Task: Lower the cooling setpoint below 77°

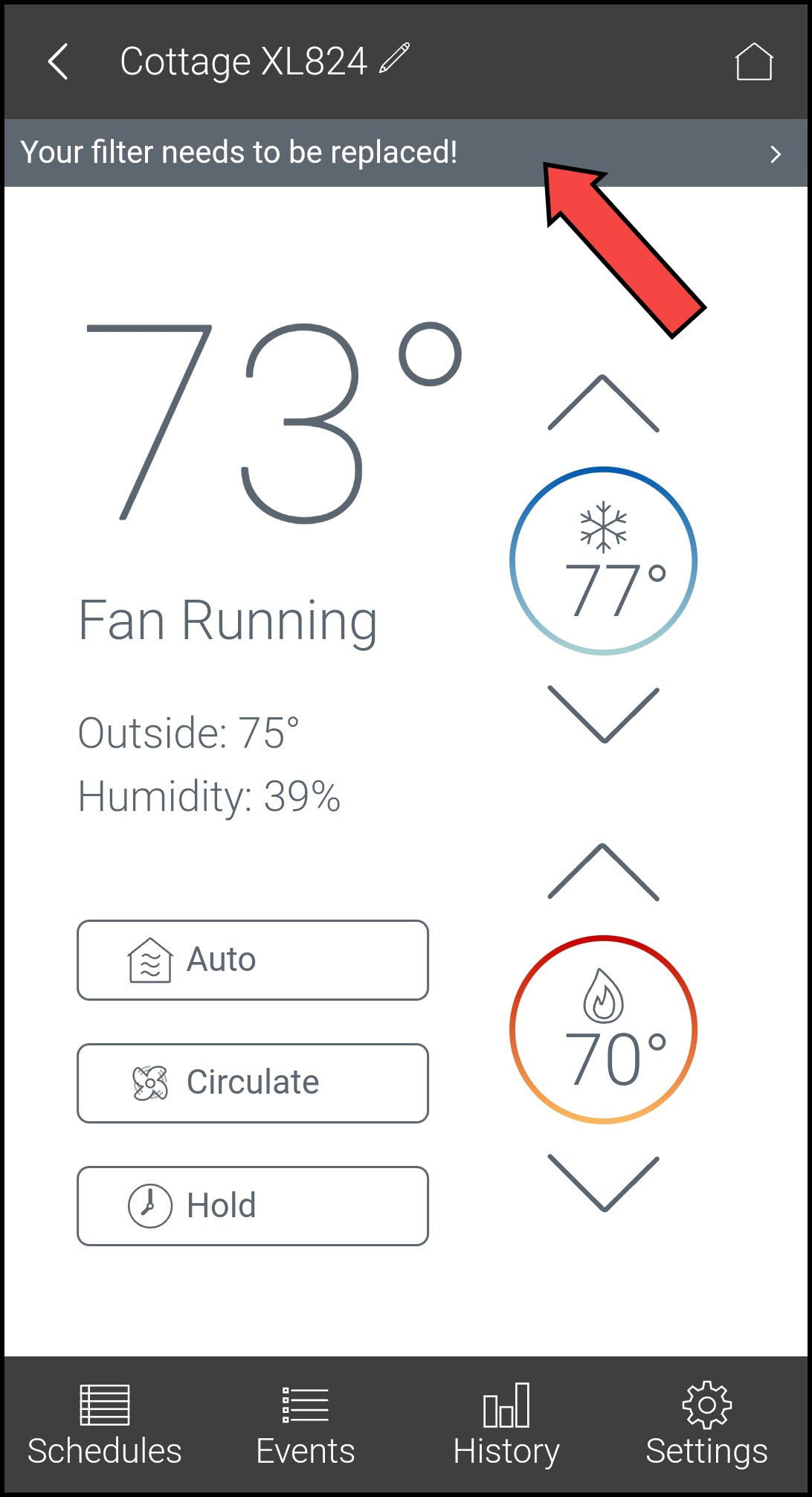Action: pos(603,714)
